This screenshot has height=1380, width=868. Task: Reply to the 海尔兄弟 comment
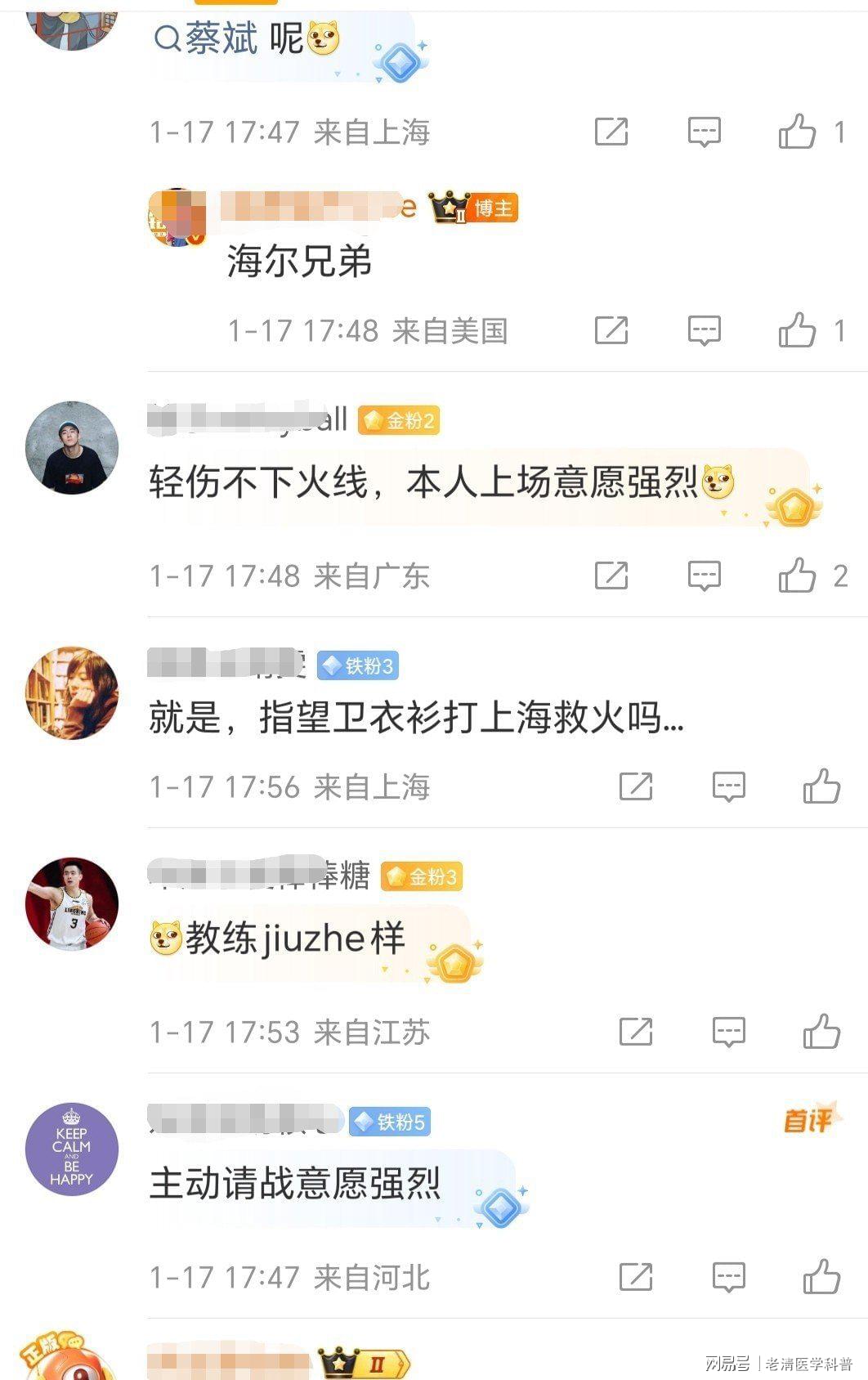pyautogui.click(x=704, y=331)
